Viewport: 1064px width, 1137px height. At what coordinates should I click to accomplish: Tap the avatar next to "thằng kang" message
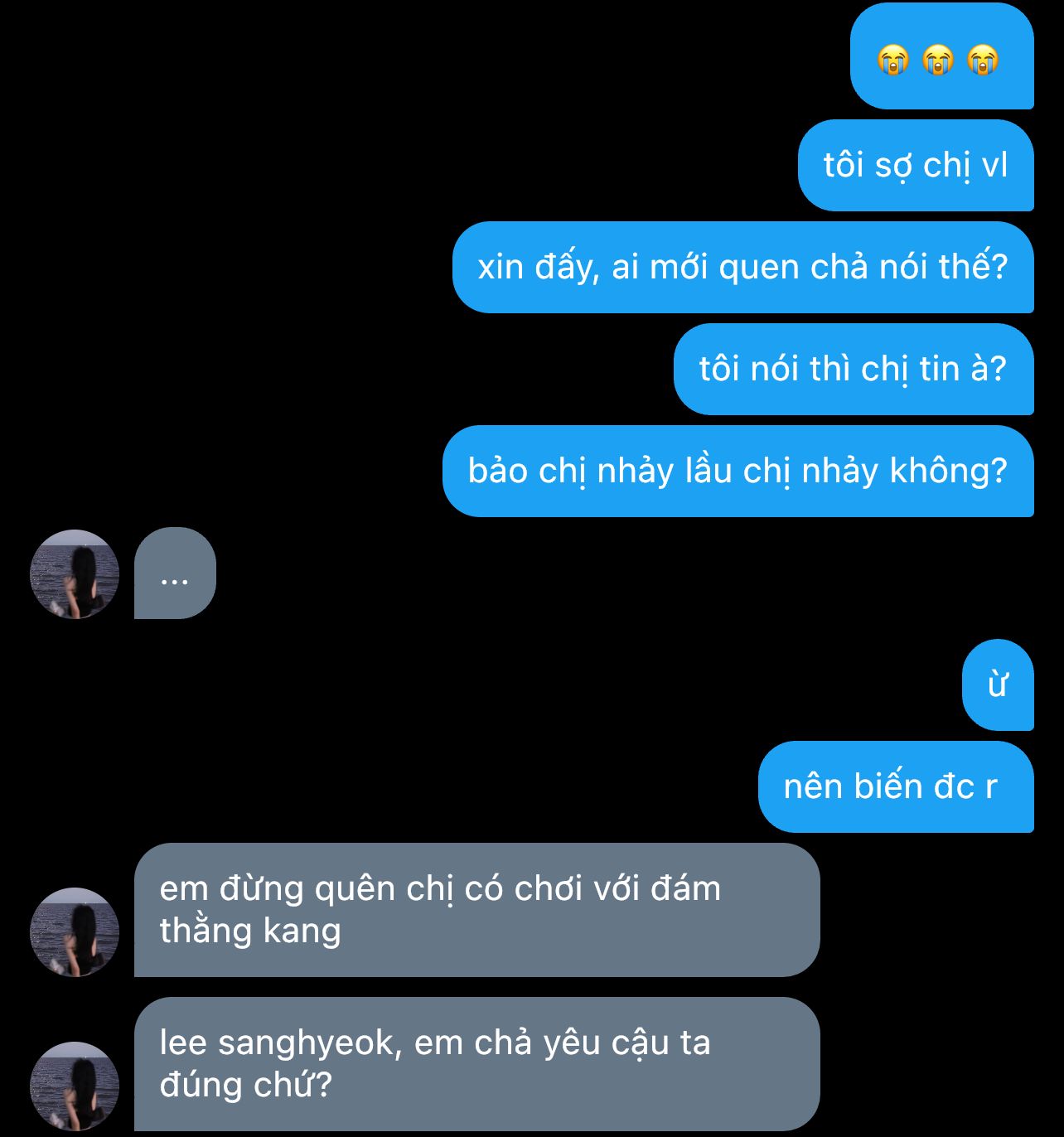(x=75, y=932)
